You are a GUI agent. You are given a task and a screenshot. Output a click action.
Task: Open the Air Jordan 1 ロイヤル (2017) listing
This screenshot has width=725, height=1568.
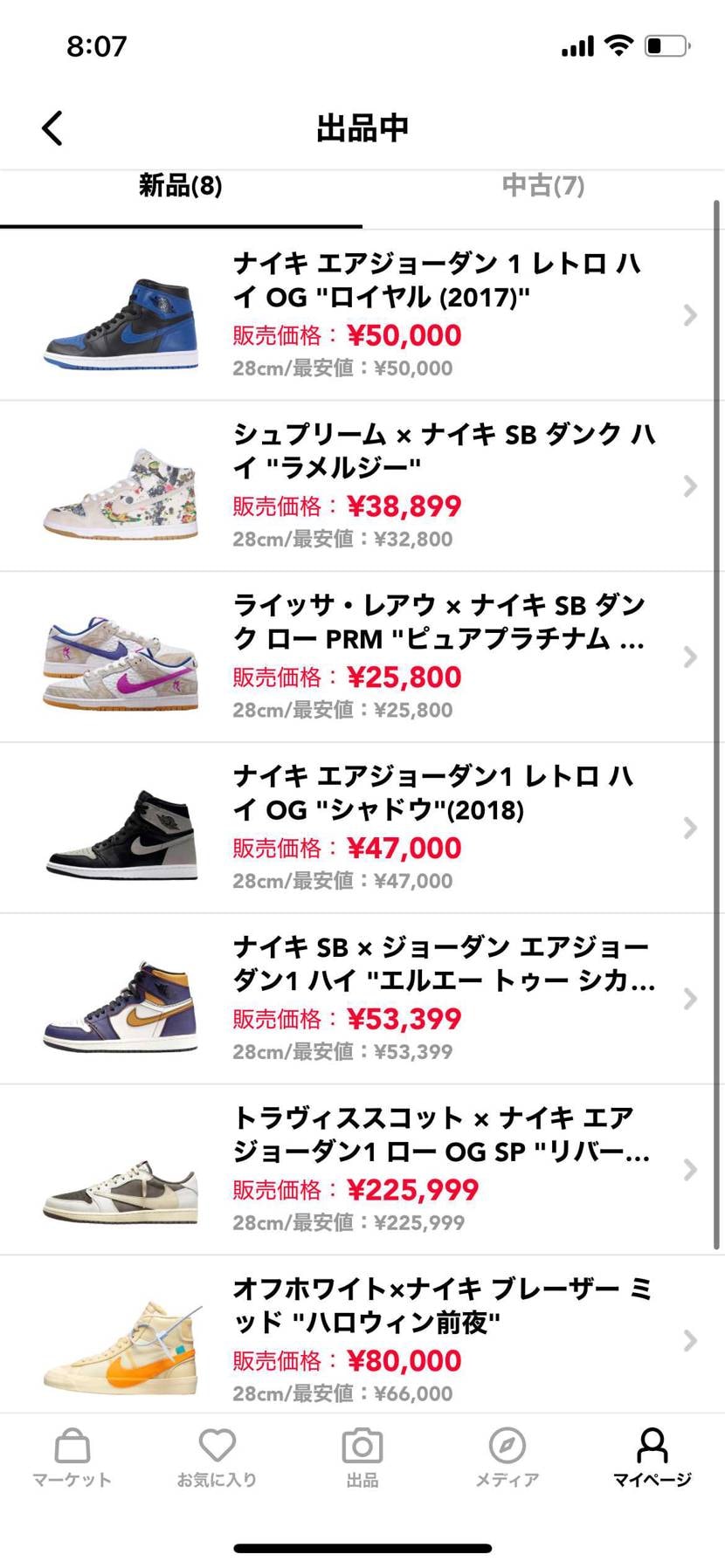coord(362,315)
